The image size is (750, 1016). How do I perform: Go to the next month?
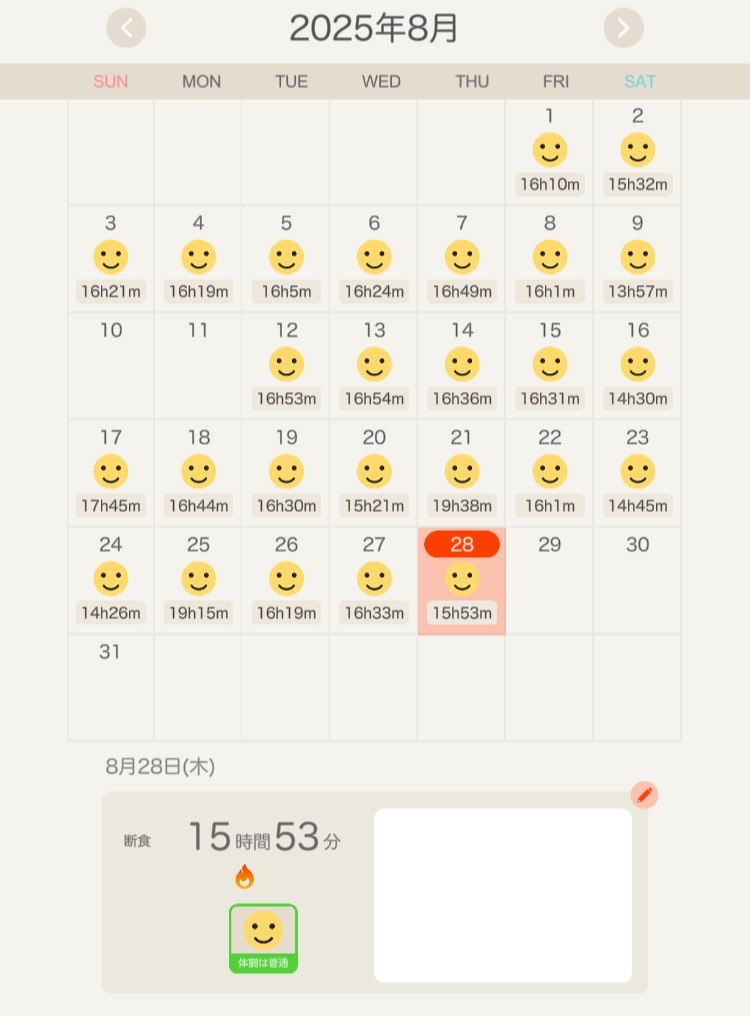coord(623,28)
